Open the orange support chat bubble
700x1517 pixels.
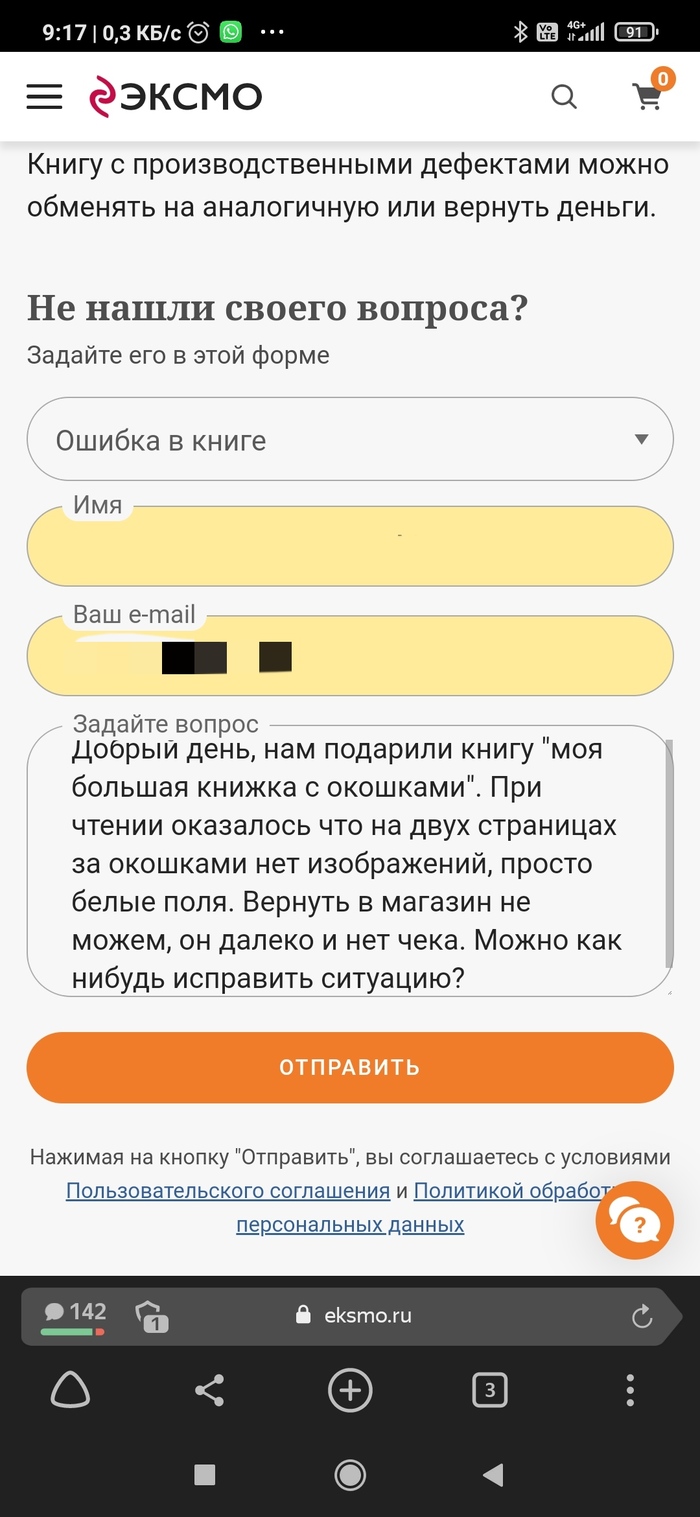click(635, 1220)
